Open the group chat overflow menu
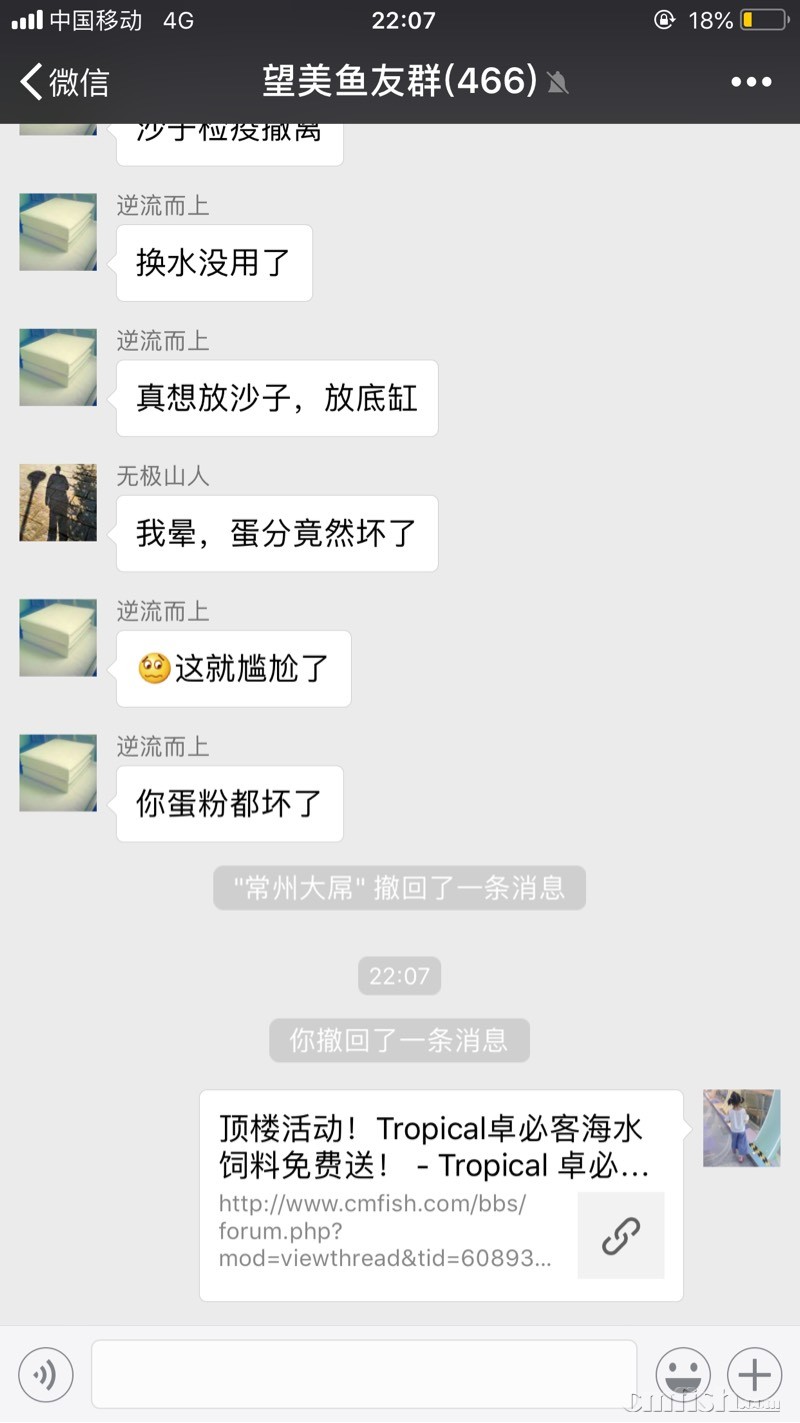 [751, 82]
